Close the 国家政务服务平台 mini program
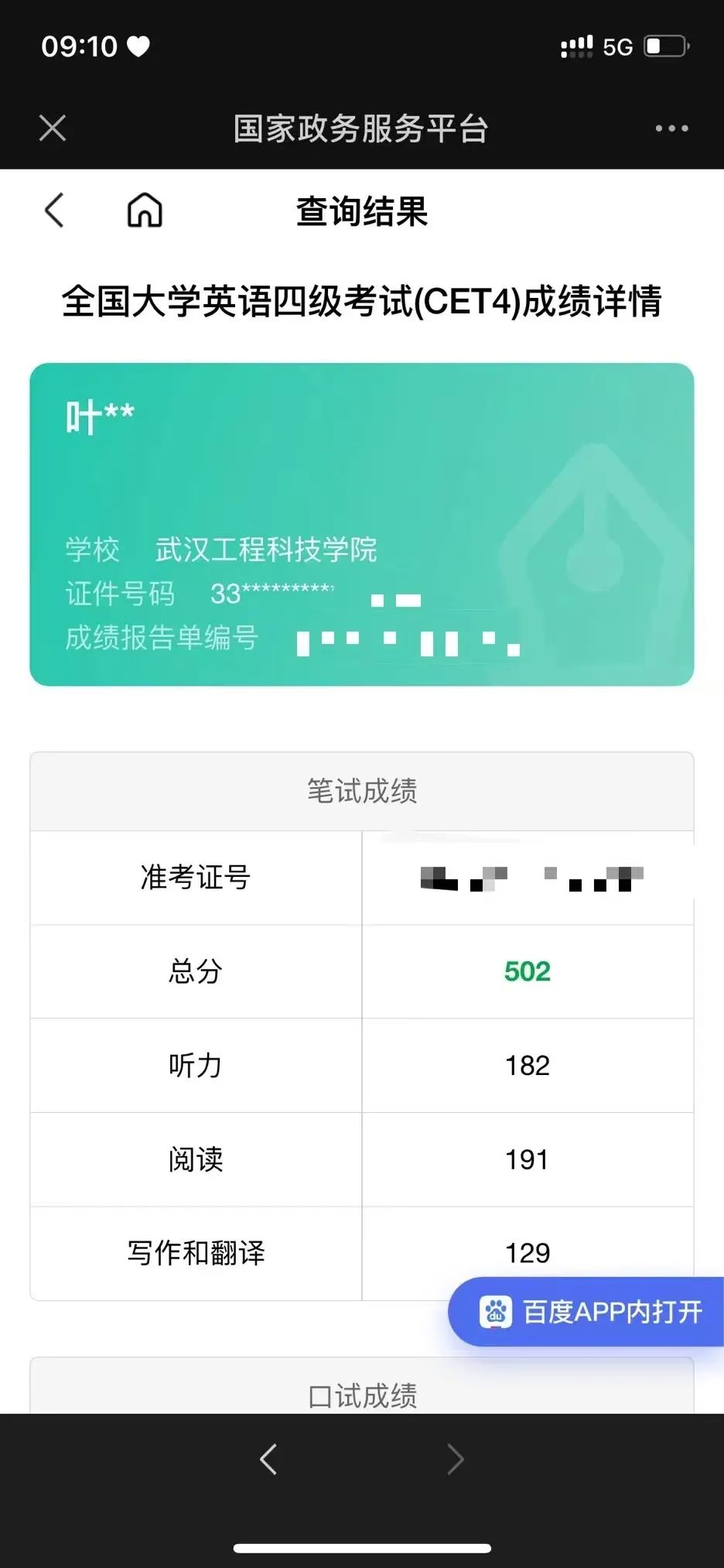Screen dimensions: 724x1568 click(x=53, y=128)
